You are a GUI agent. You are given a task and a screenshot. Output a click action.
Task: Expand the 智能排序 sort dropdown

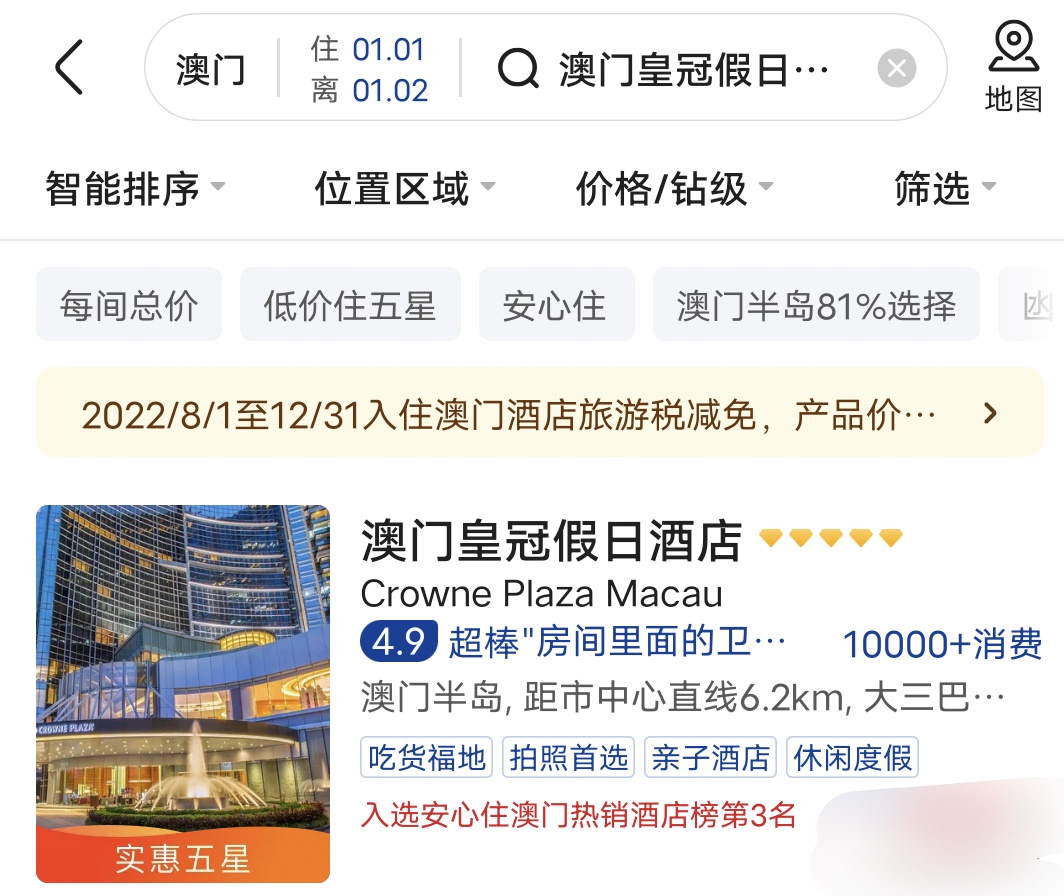pos(135,188)
